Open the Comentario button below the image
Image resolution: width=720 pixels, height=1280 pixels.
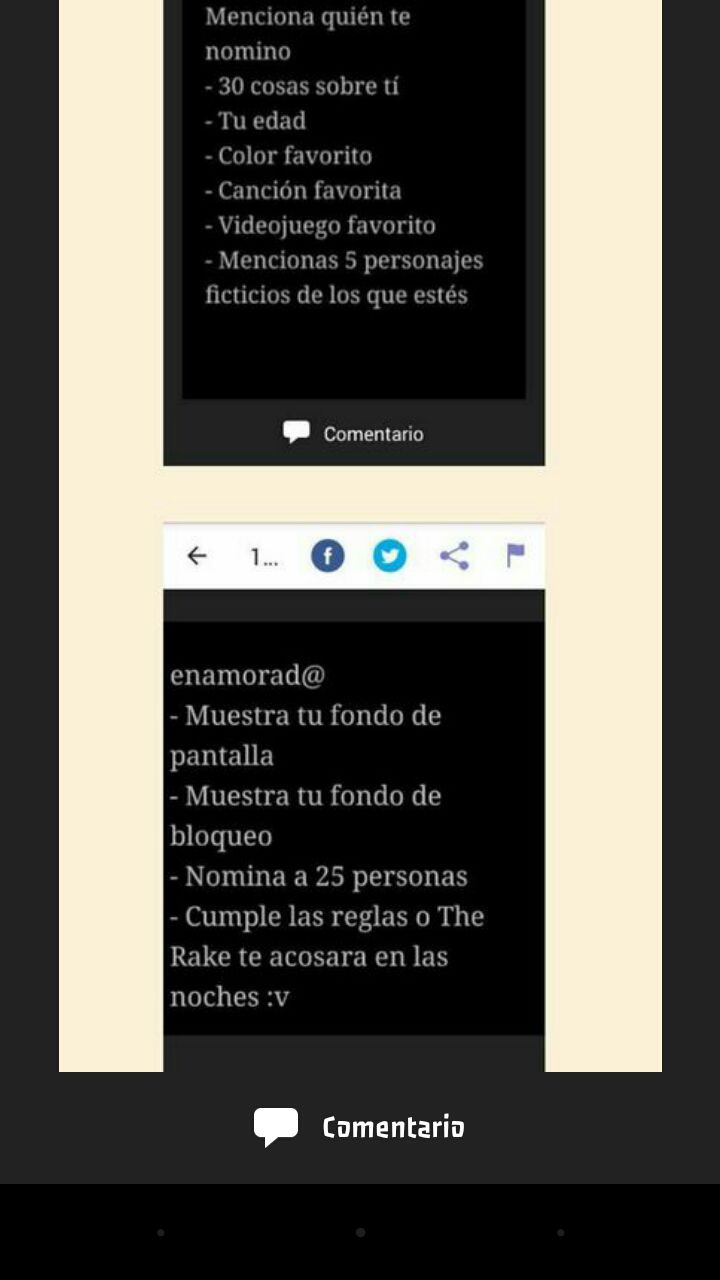359,1127
